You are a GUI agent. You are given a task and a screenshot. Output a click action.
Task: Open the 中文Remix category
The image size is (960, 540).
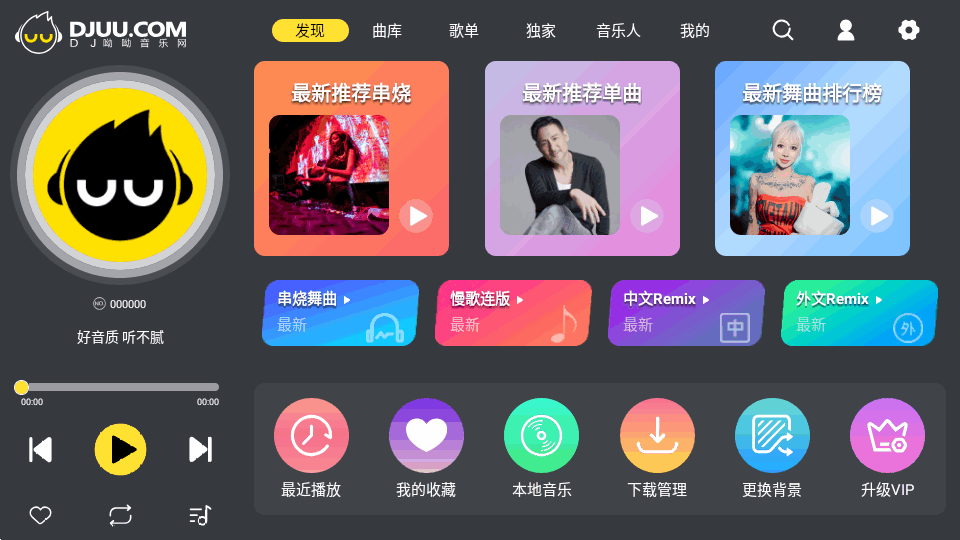click(686, 313)
